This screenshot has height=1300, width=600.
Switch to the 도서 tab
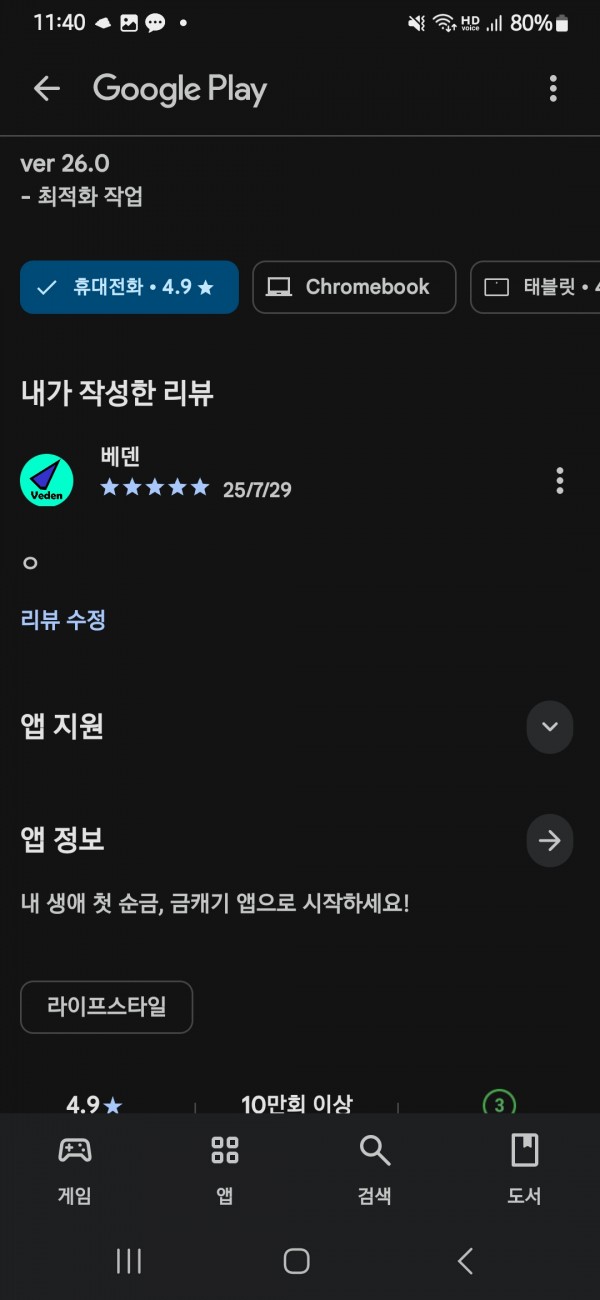coord(524,1169)
